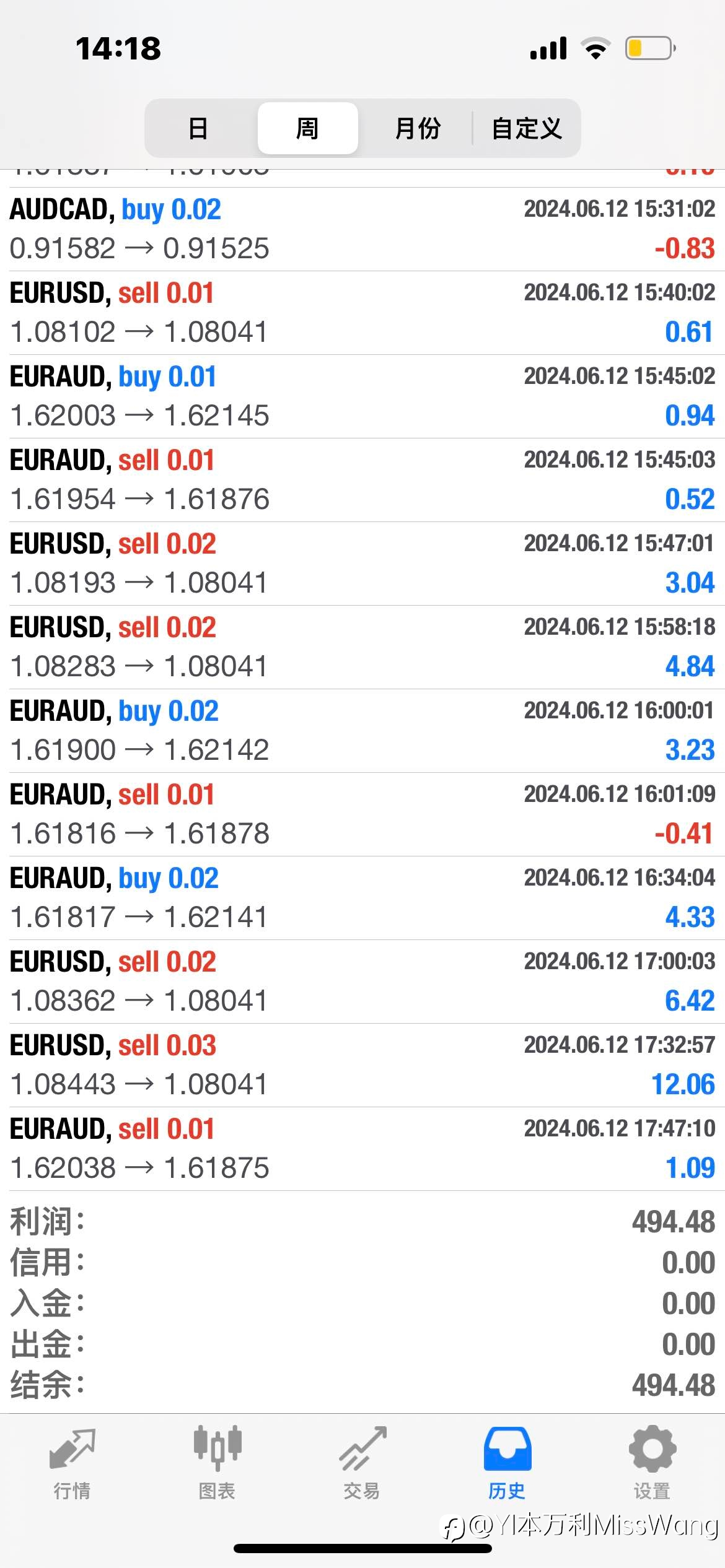
Task: Expand EURUSD sell 0.01 trade at 15:40:02
Action: pos(362,313)
